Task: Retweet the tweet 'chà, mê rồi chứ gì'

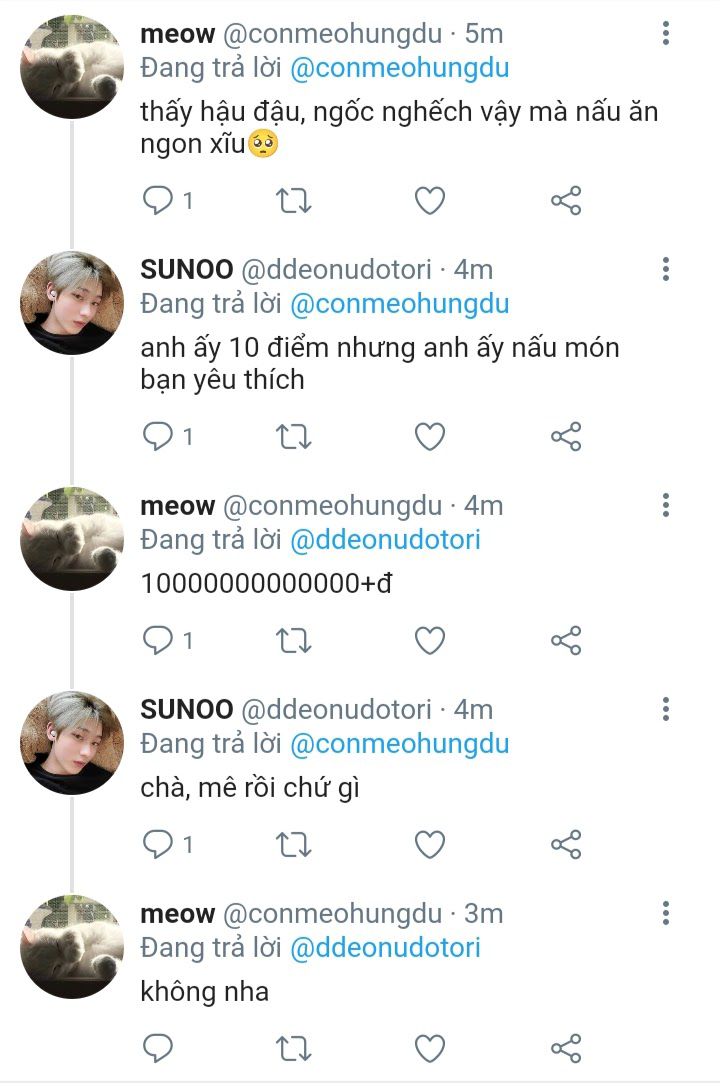Action: coord(293,845)
